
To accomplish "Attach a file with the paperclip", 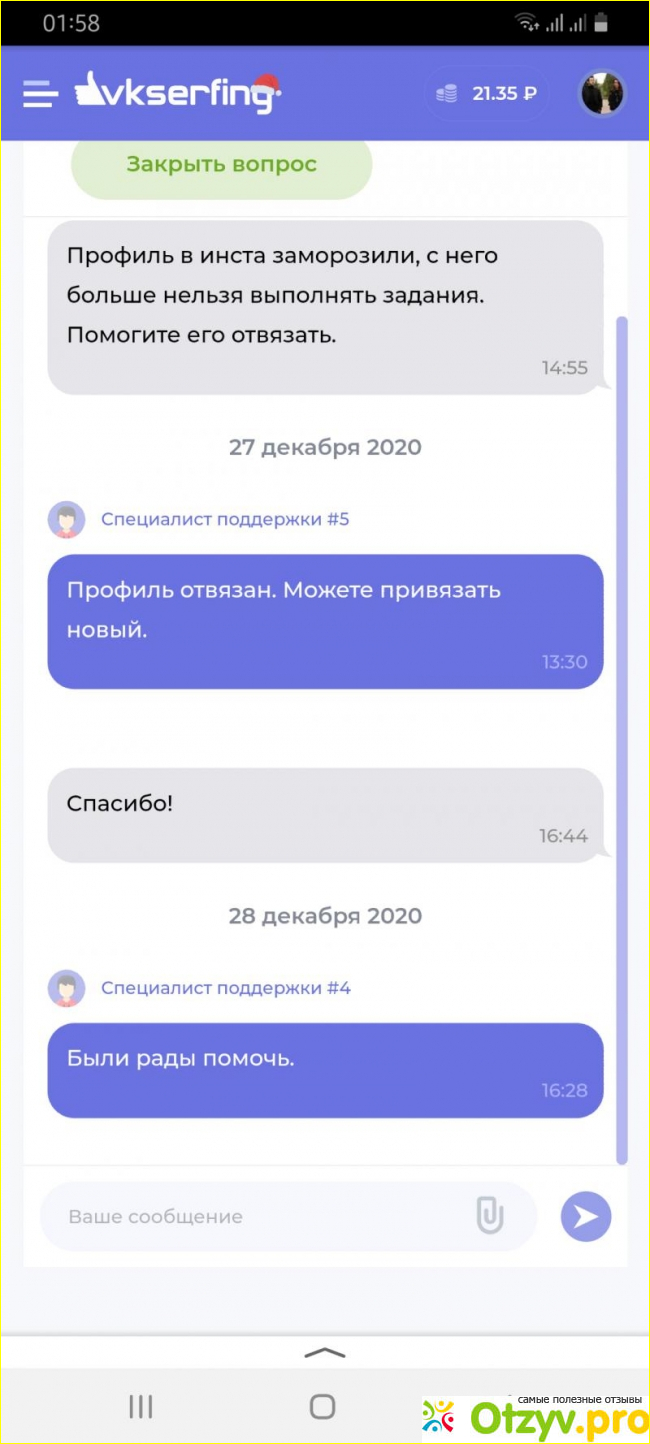I will coord(489,1217).
